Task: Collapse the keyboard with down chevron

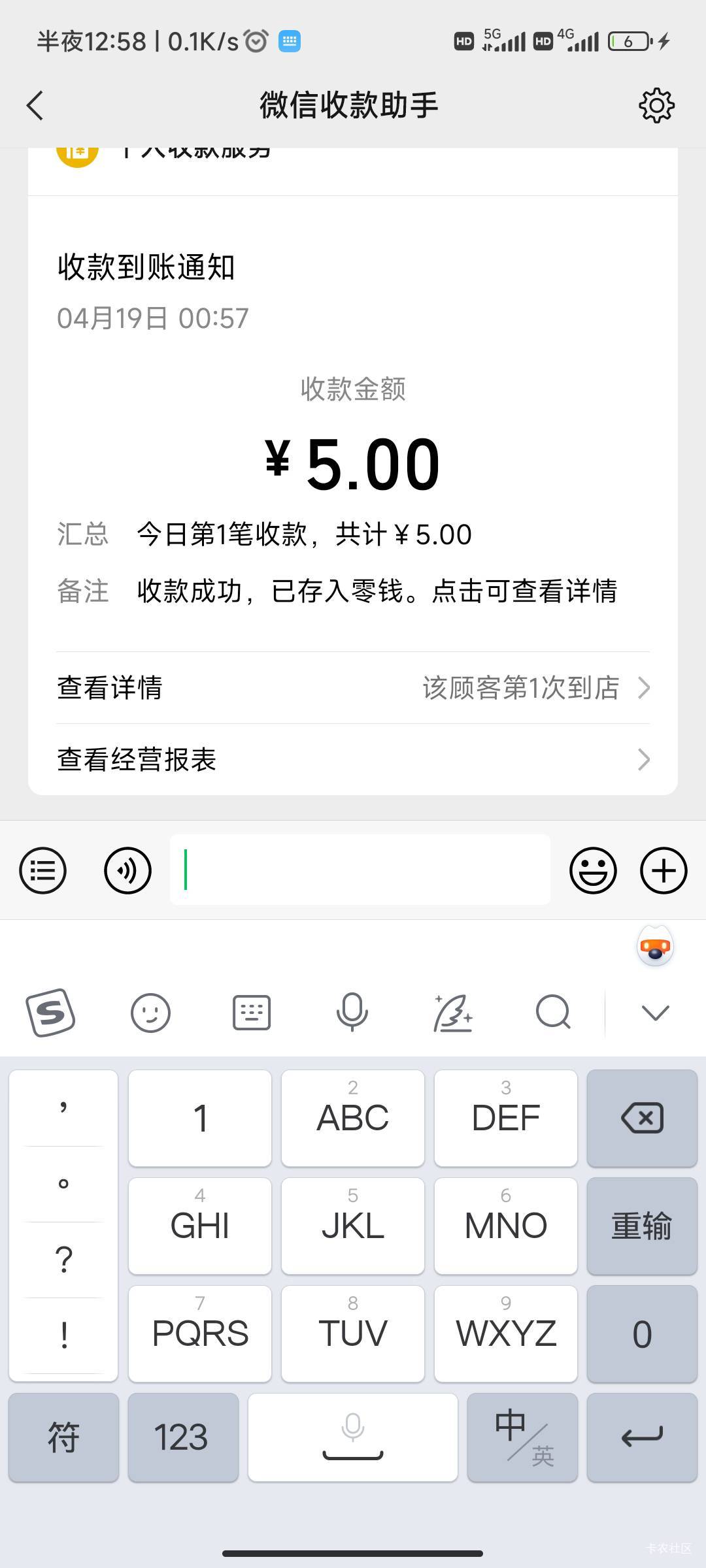Action: 655,1013
